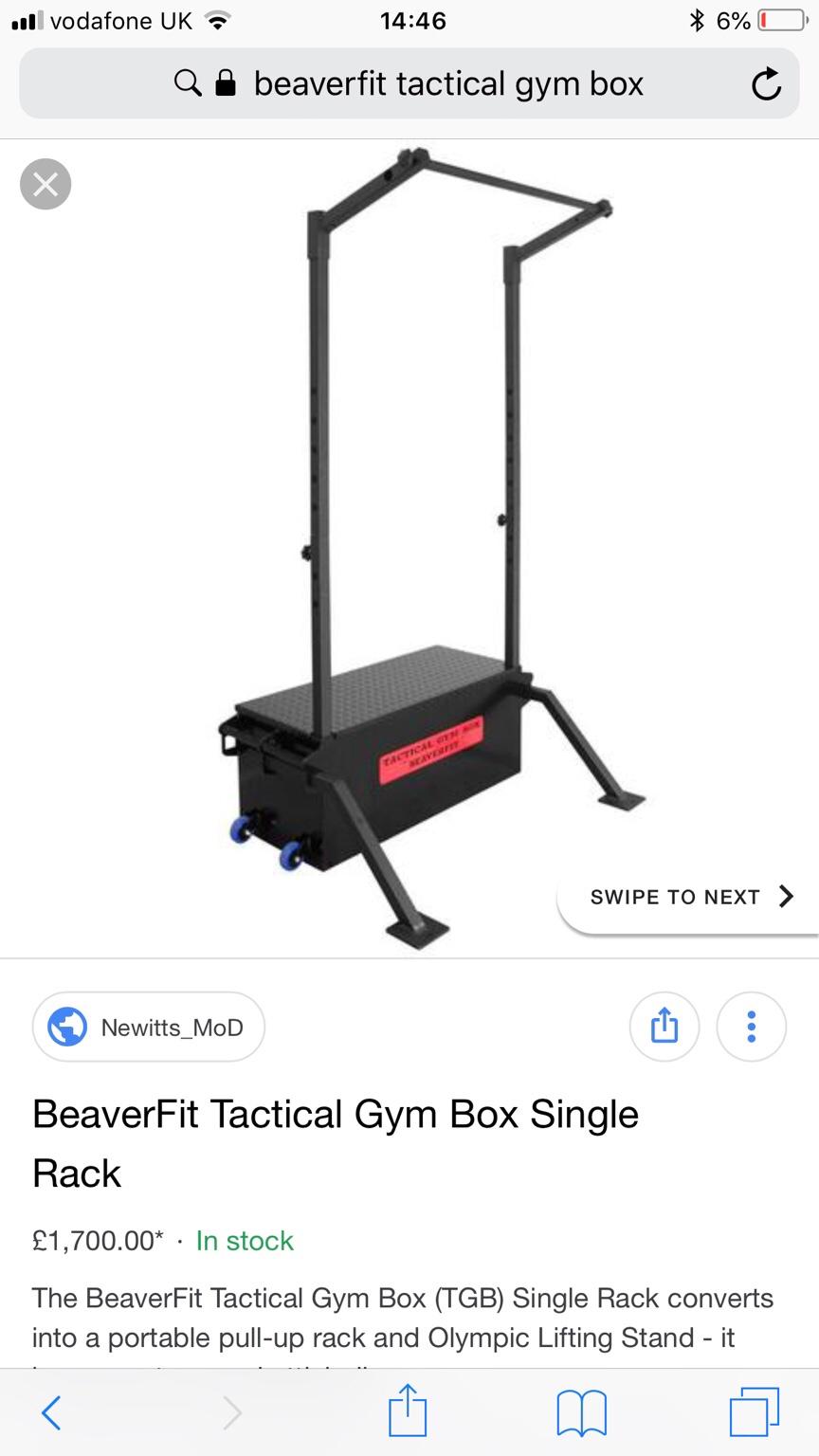Show all open Safari tabs

755,1412
